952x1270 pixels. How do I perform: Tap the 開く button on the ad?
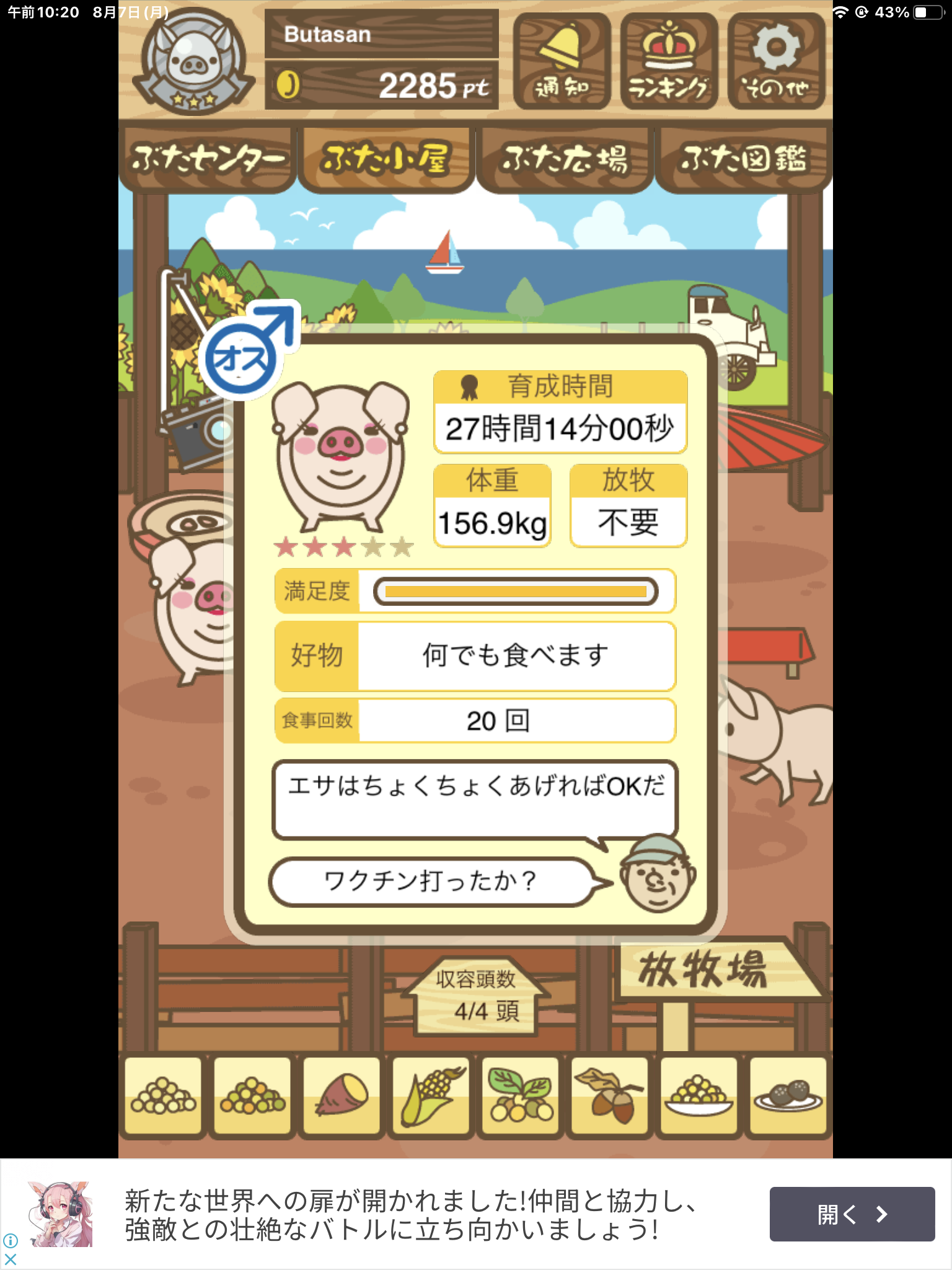pos(852,1214)
